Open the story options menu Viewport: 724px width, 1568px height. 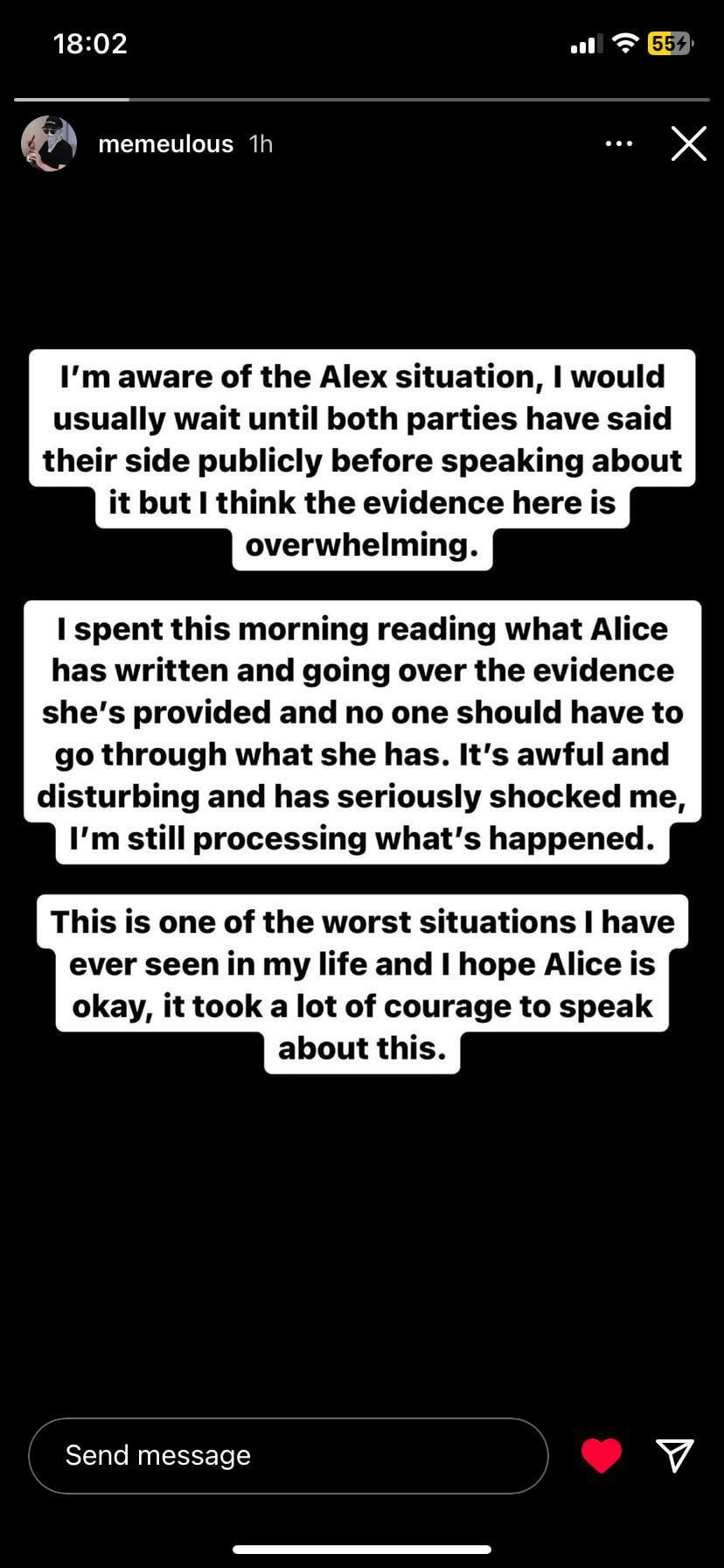tap(618, 143)
